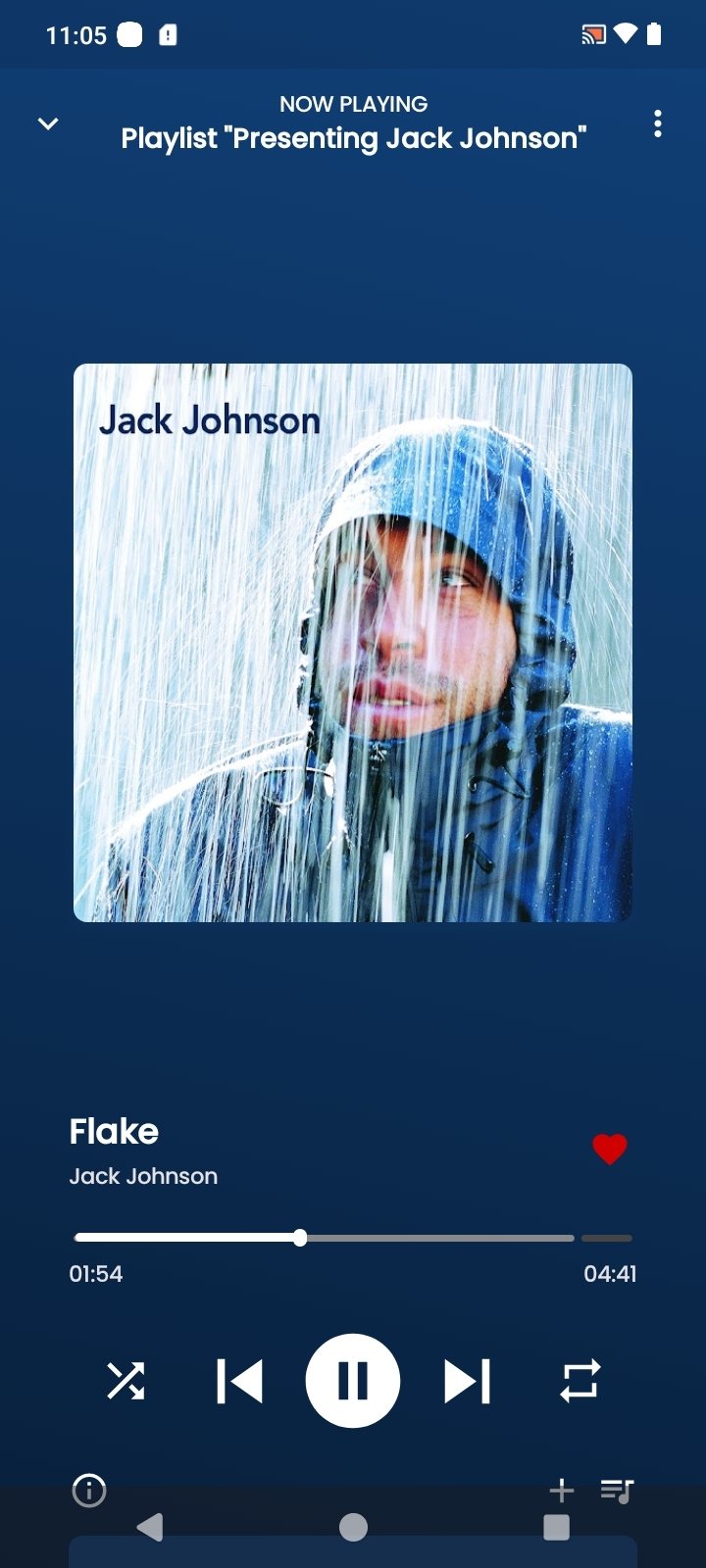Tap the Jack Johnson album cover
The image size is (706, 1568).
(x=353, y=643)
